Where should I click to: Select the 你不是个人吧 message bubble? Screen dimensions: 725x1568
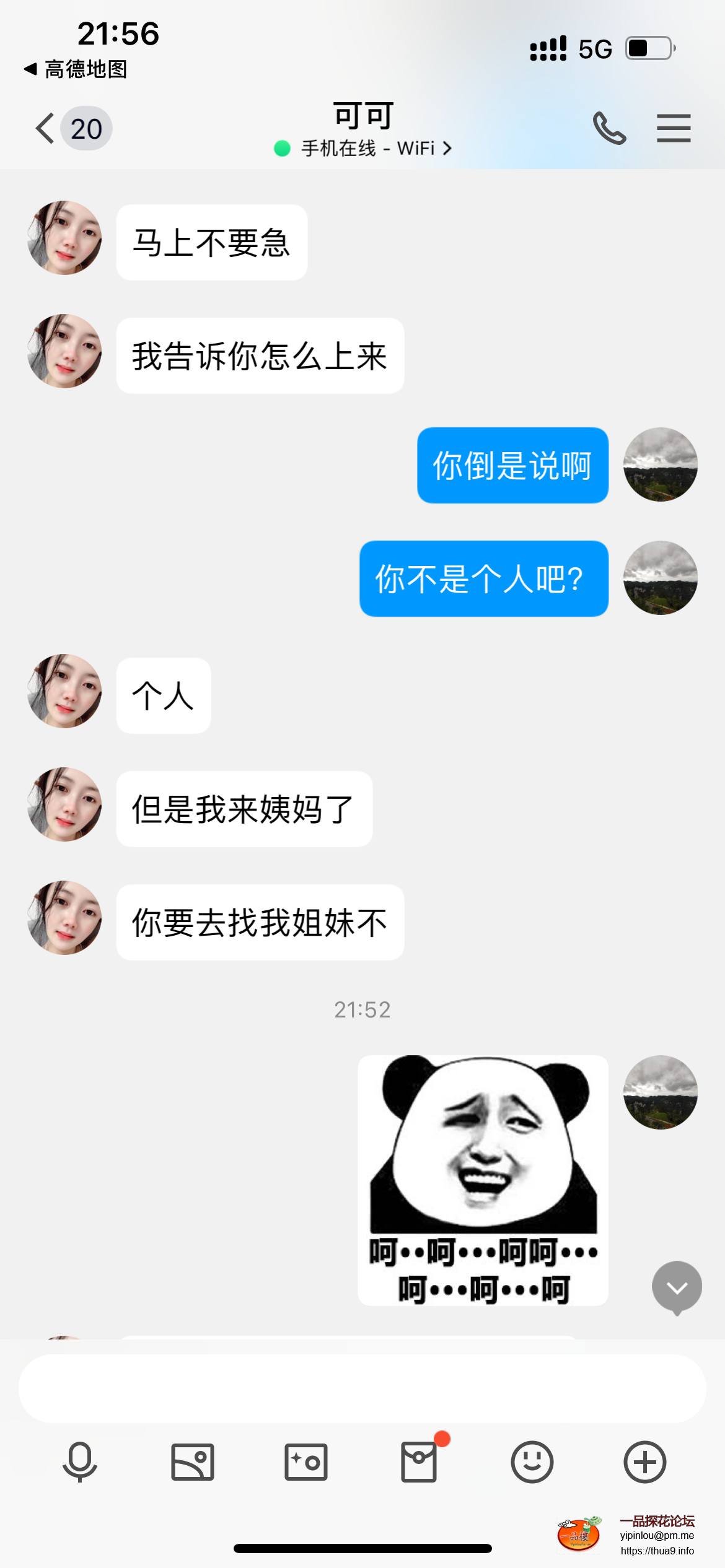coord(483,578)
